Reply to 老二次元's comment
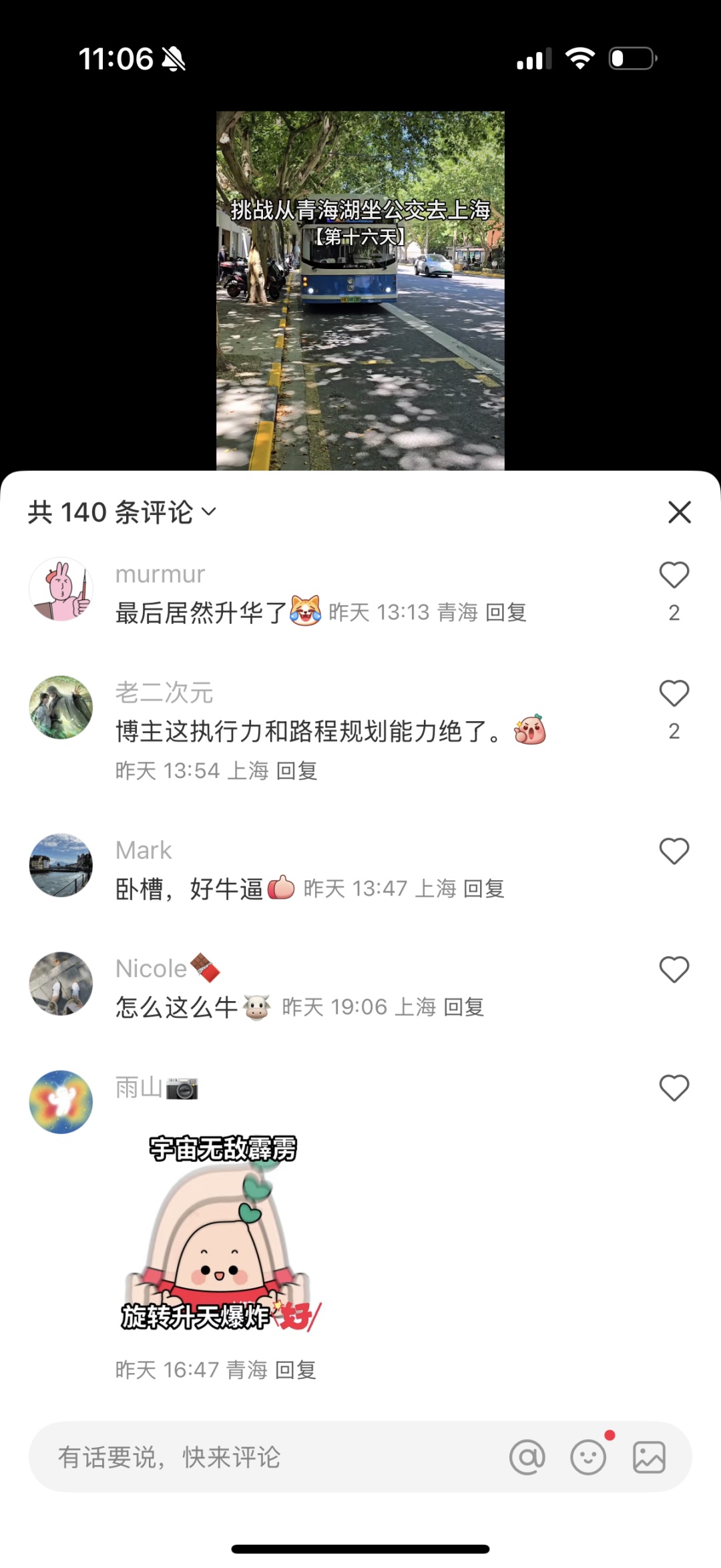This screenshot has height=1568, width=721. tap(296, 771)
